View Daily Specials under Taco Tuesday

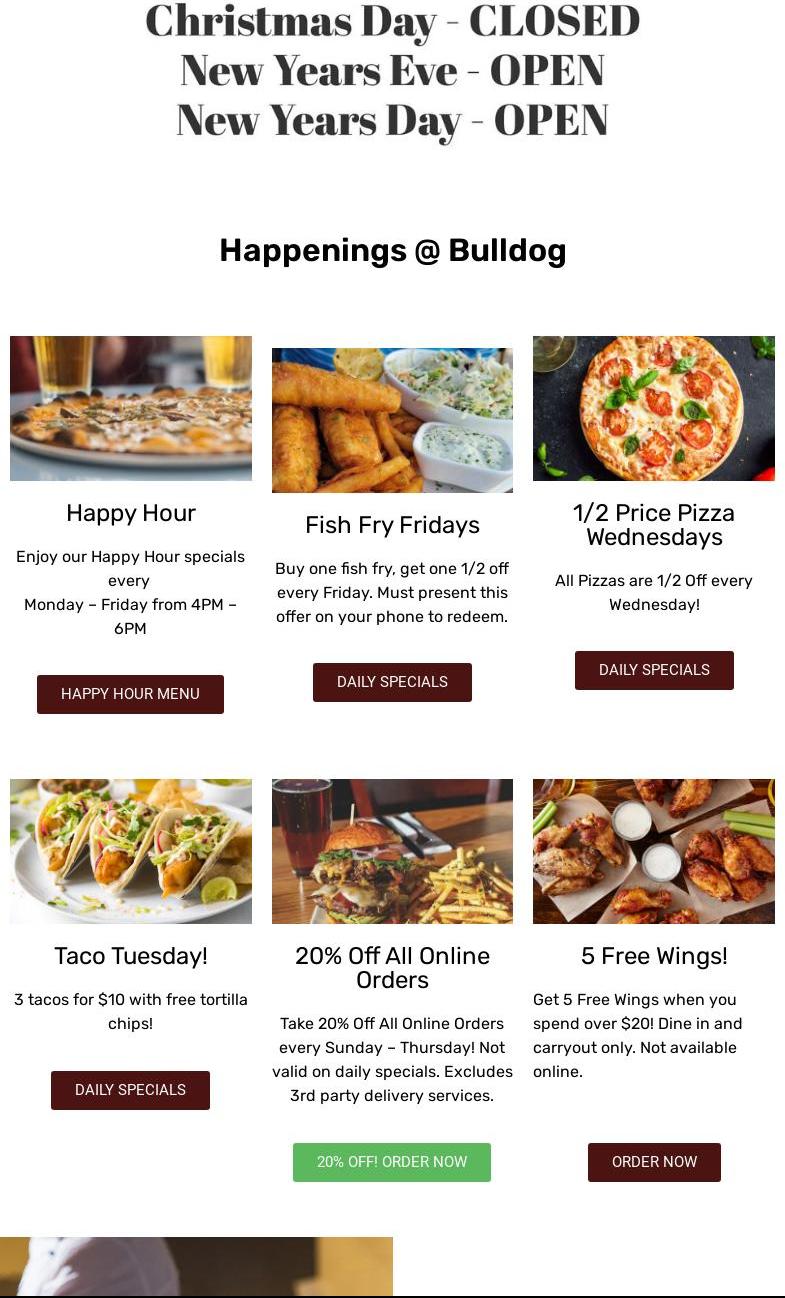click(130, 1090)
